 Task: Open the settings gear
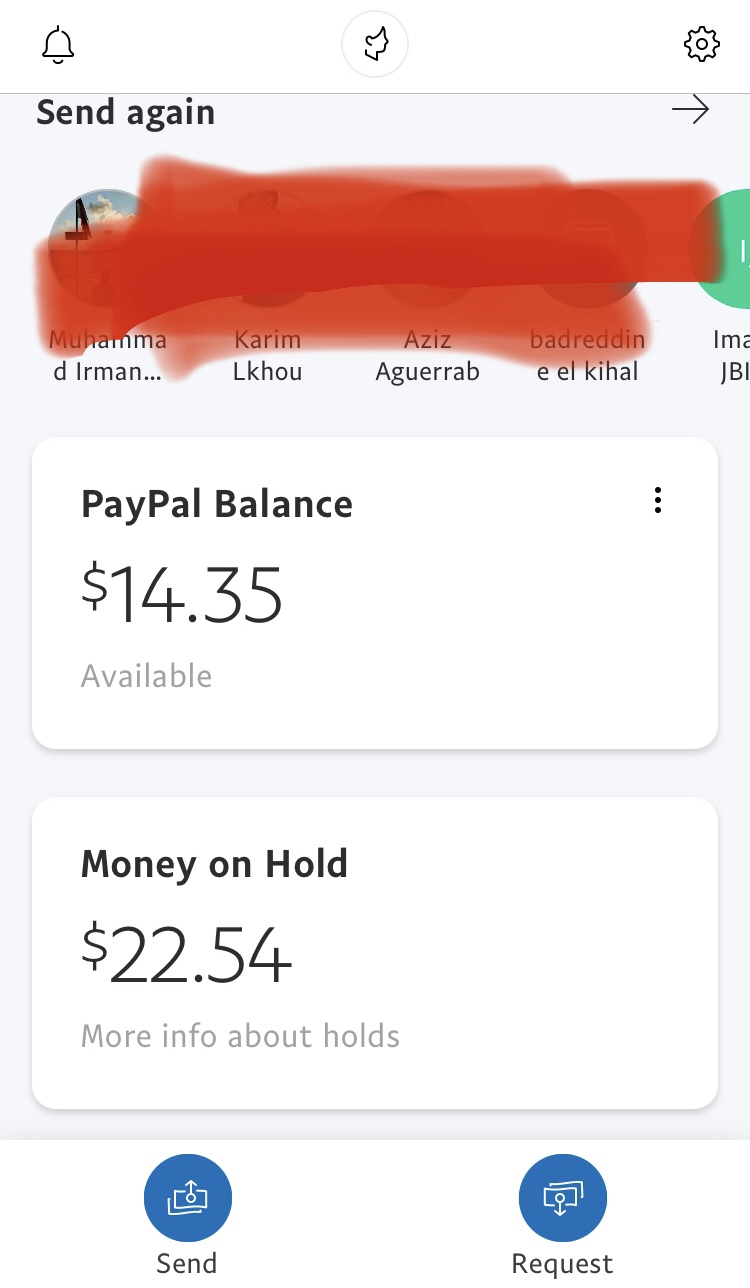click(x=702, y=44)
